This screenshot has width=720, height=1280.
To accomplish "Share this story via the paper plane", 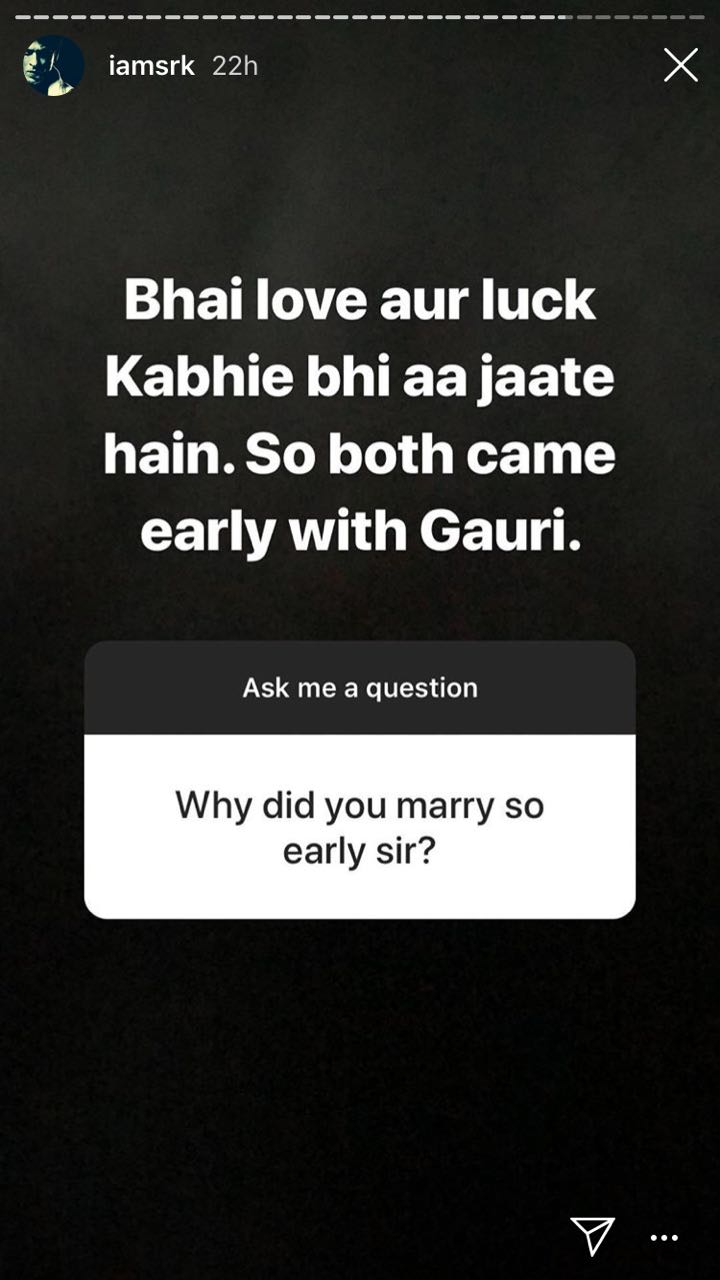I will tap(592, 1236).
